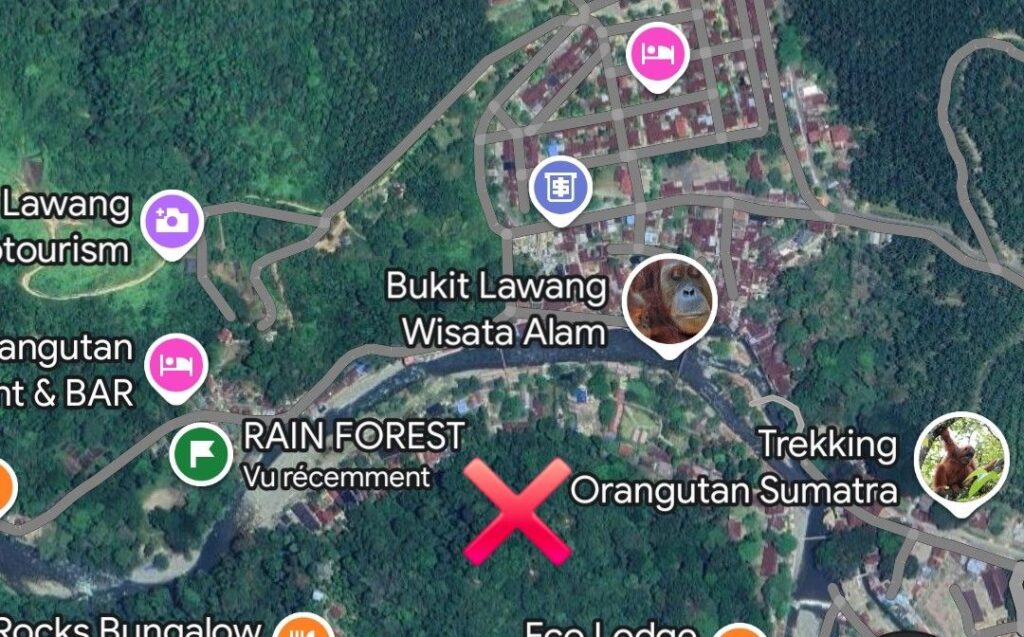Select the pink hotel pin beside BAR label
The height and width of the screenshot is (637, 1024).
177,366
